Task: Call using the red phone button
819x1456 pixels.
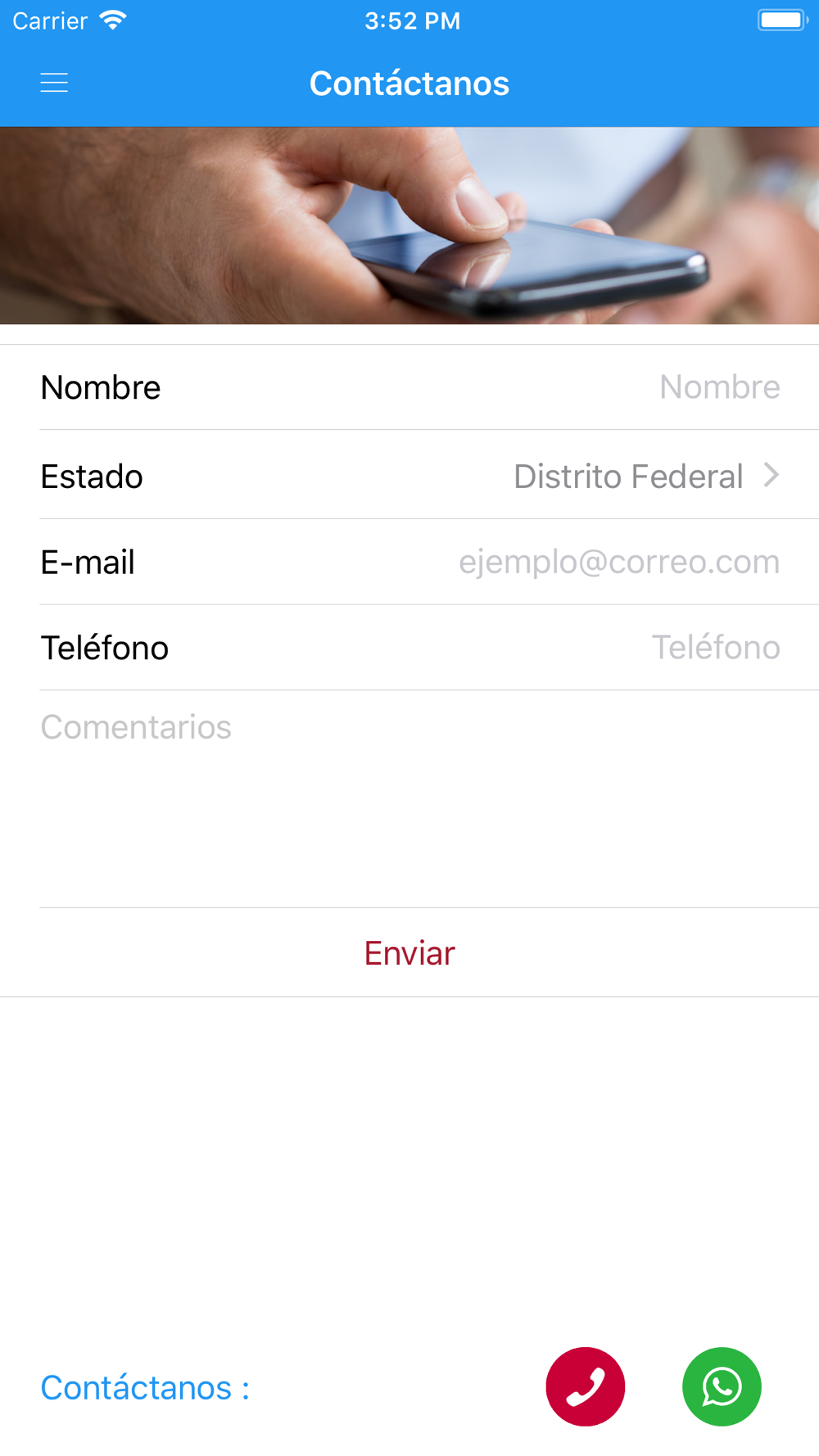Action: click(x=586, y=1386)
